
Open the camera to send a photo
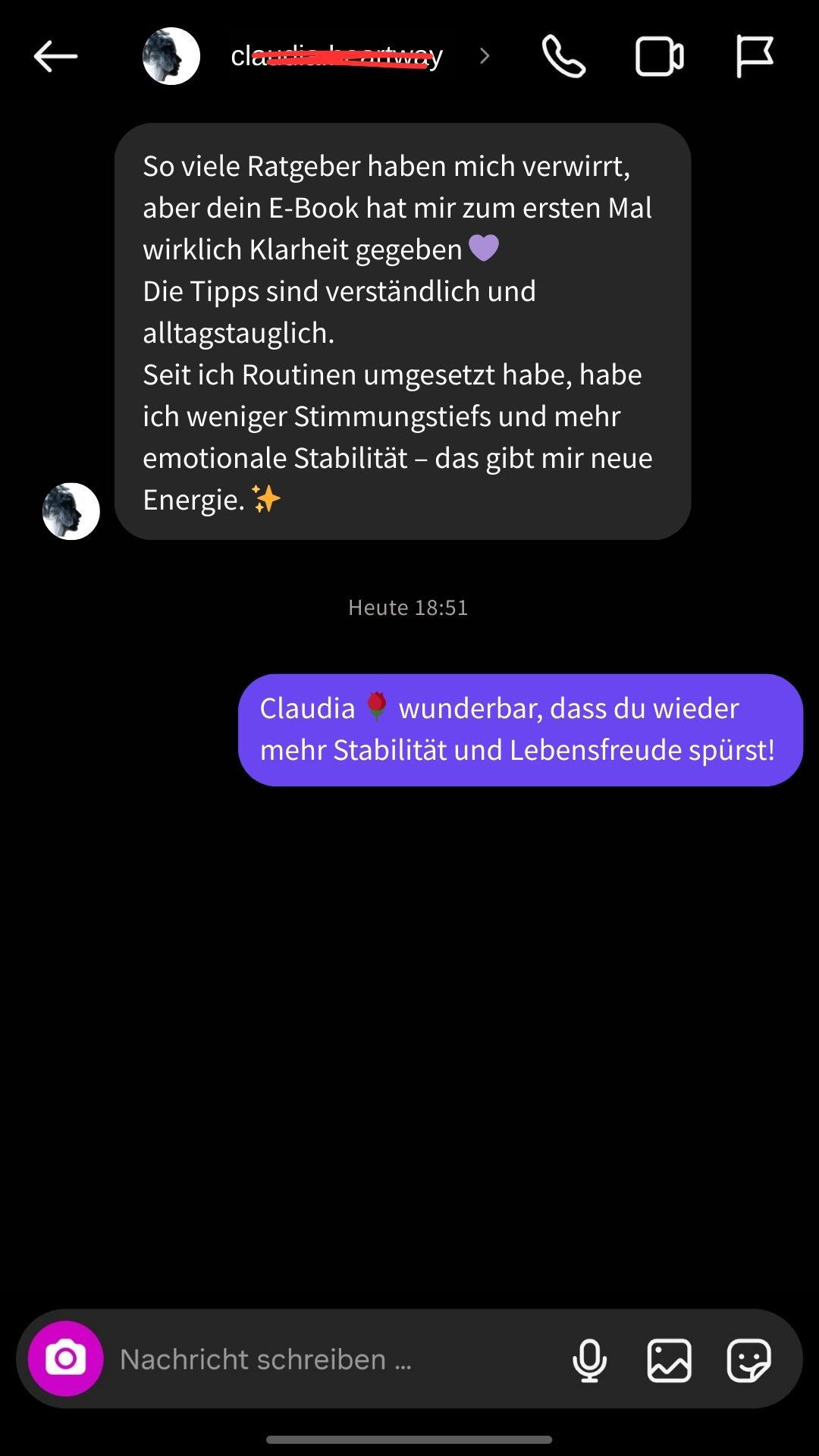[x=65, y=1360]
